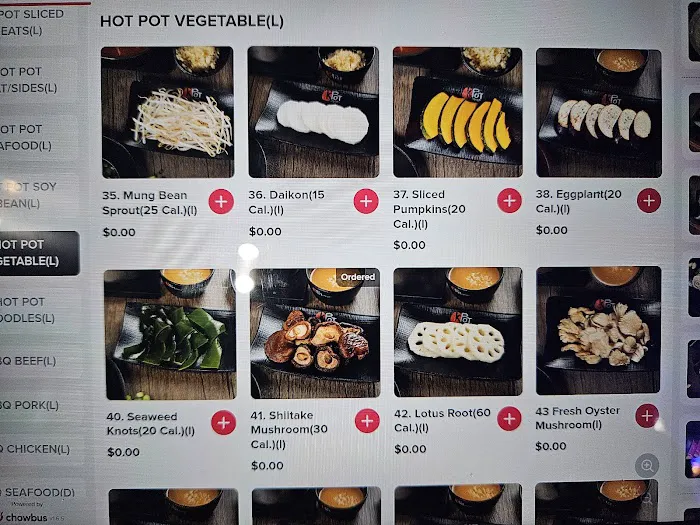Open the Sliced Pumpkins item photo
Viewport: 700px width, 525px height.
click(x=457, y=112)
